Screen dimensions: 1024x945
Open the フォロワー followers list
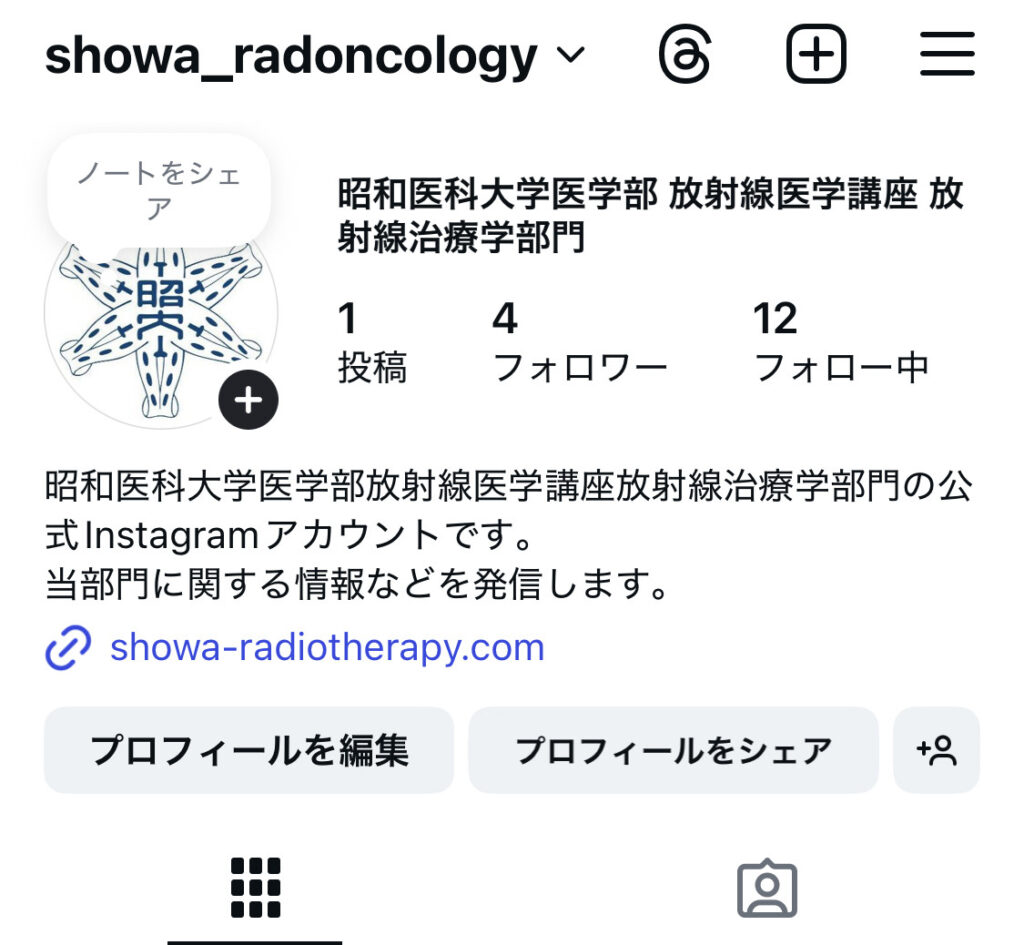point(580,343)
